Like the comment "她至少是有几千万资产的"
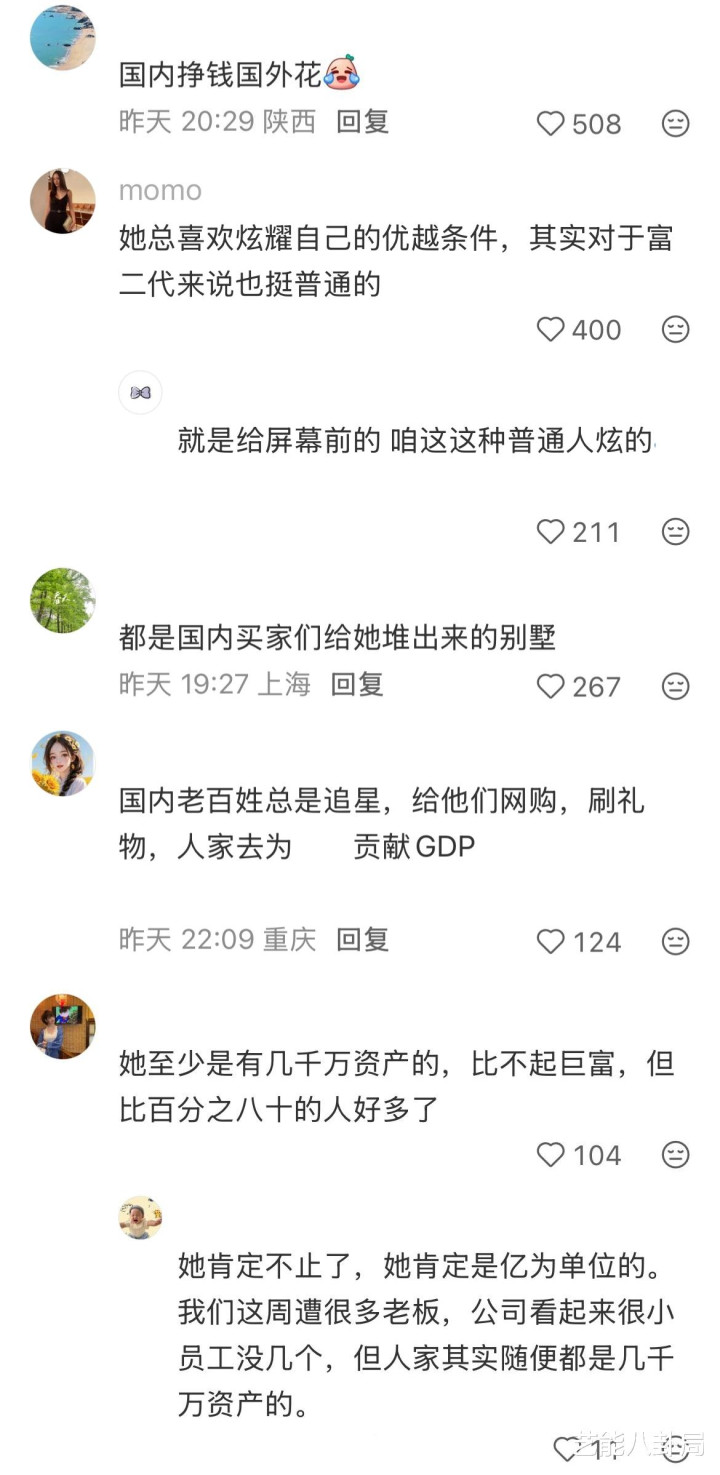This screenshot has height=1475, width=720. coord(551,1156)
